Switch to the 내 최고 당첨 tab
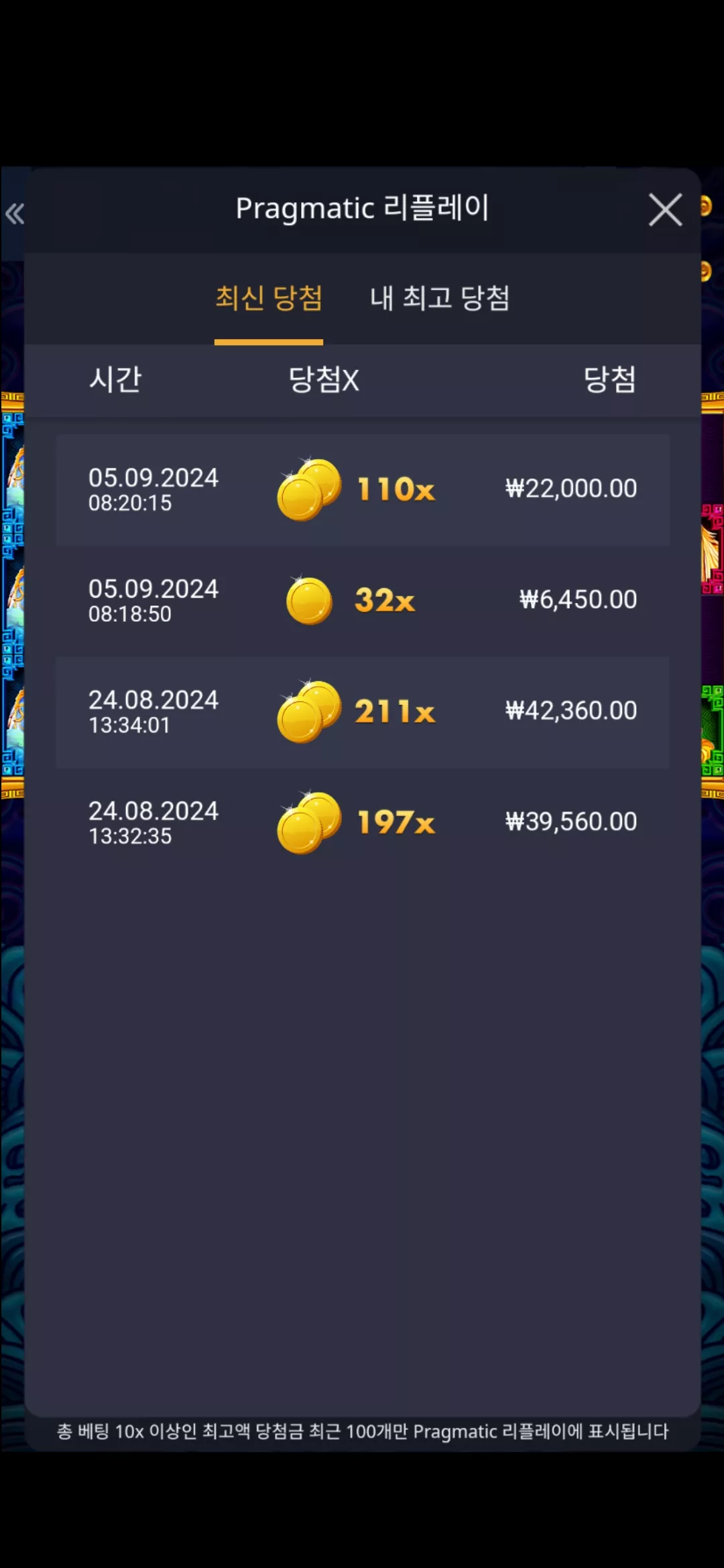Image resolution: width=724 pixels, height=1568 pixels. pyautogui.click(x=440, y=298)
